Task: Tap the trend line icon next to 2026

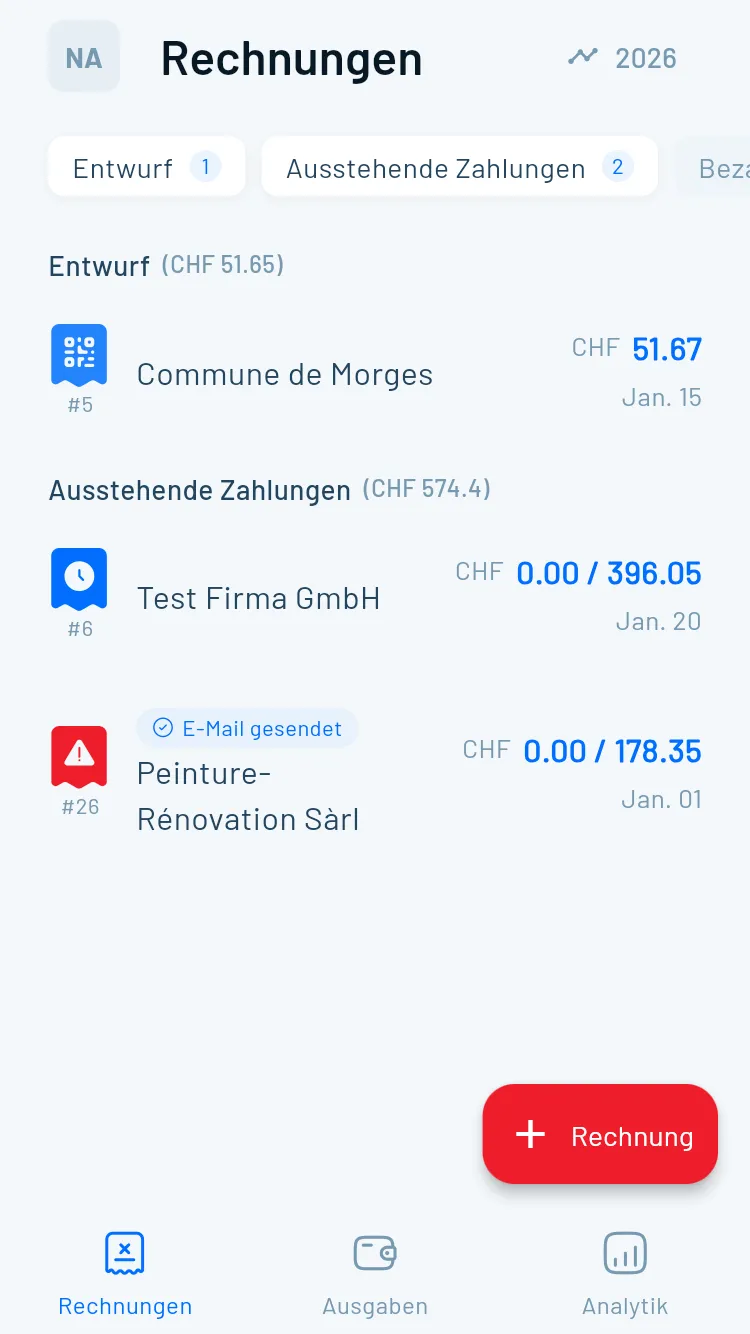Action: coord(582,56)
